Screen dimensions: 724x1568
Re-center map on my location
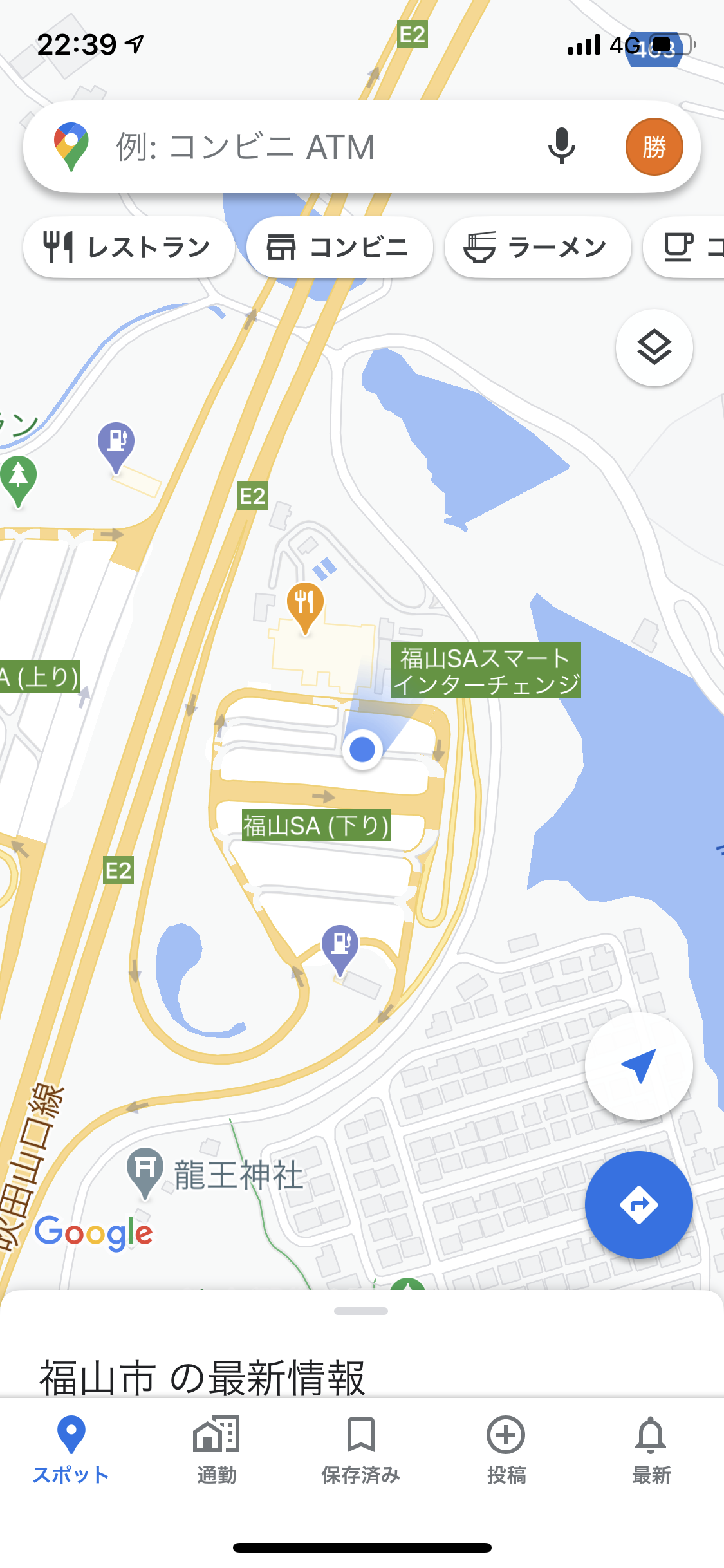point(638,1066)
